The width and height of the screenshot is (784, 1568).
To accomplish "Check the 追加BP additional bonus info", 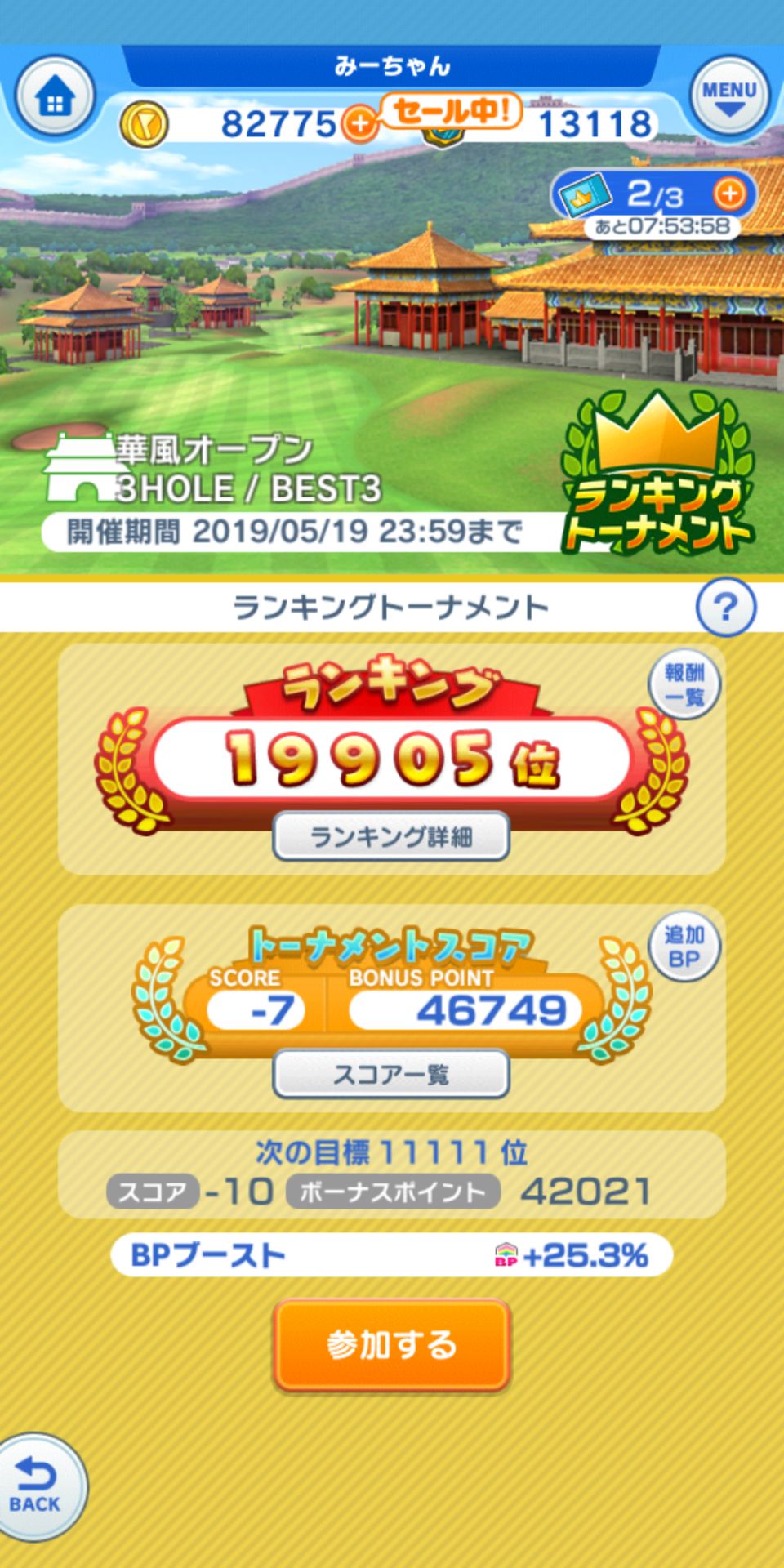I will pyautogui.click(x=684, y=947).
